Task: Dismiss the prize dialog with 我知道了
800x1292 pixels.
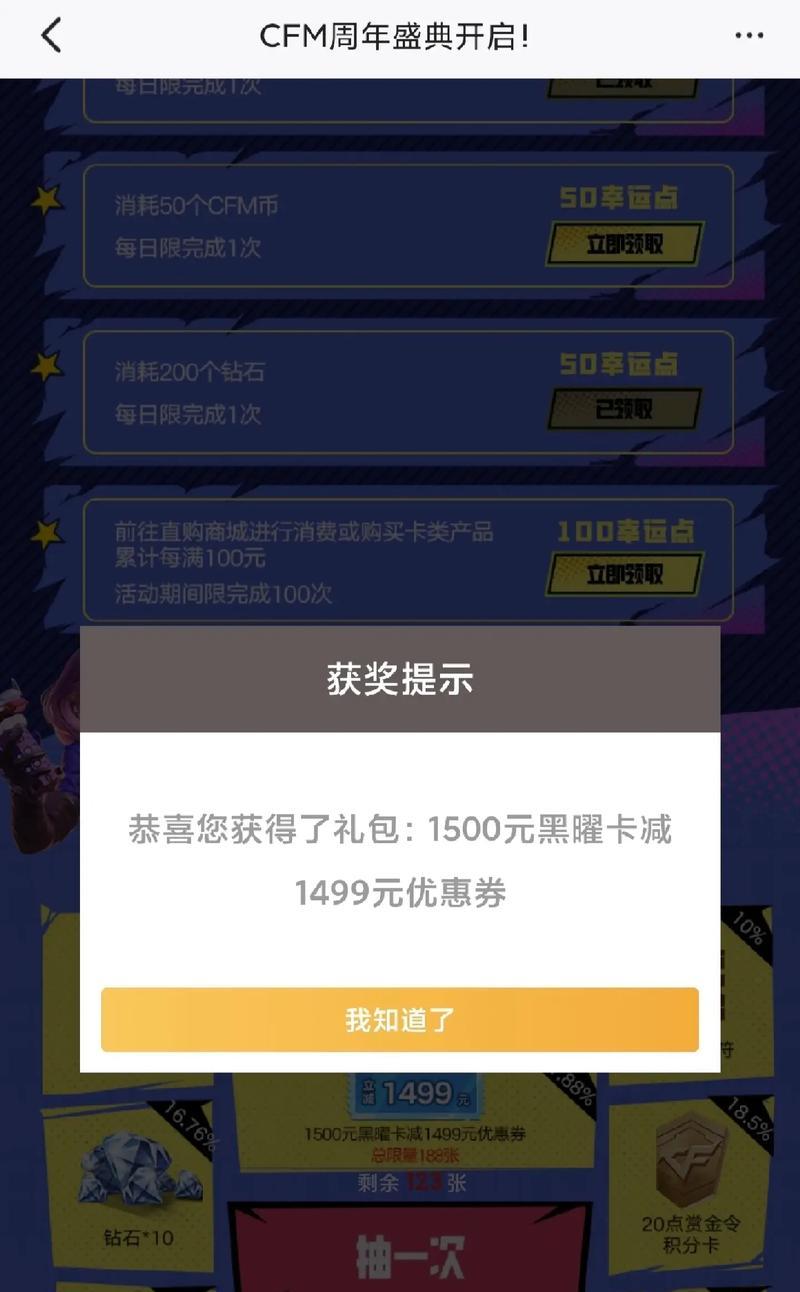Action: coord(400,1019)
